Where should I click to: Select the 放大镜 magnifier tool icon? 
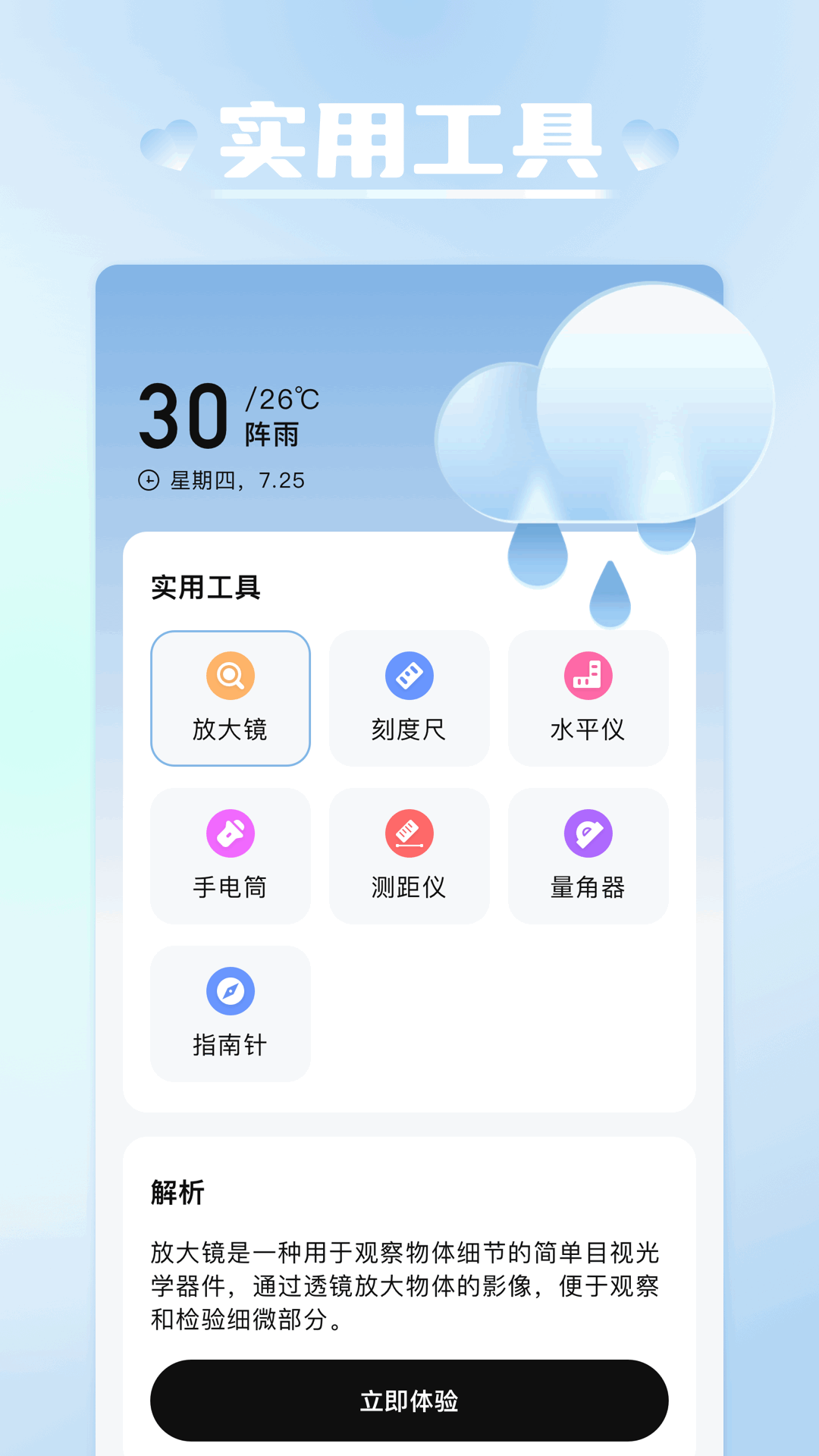click(230, 675)
